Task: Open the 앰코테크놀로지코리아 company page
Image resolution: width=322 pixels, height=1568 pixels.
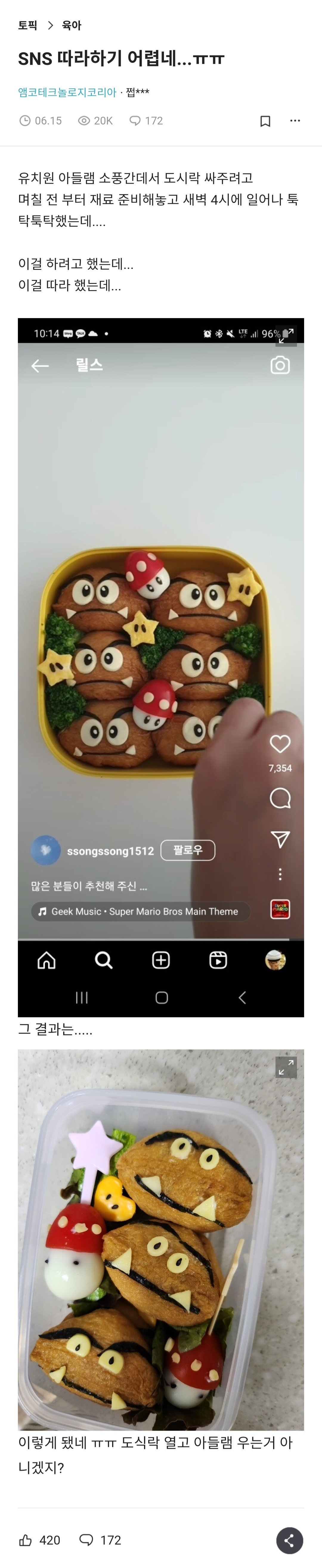Action: tap(67, 92)
